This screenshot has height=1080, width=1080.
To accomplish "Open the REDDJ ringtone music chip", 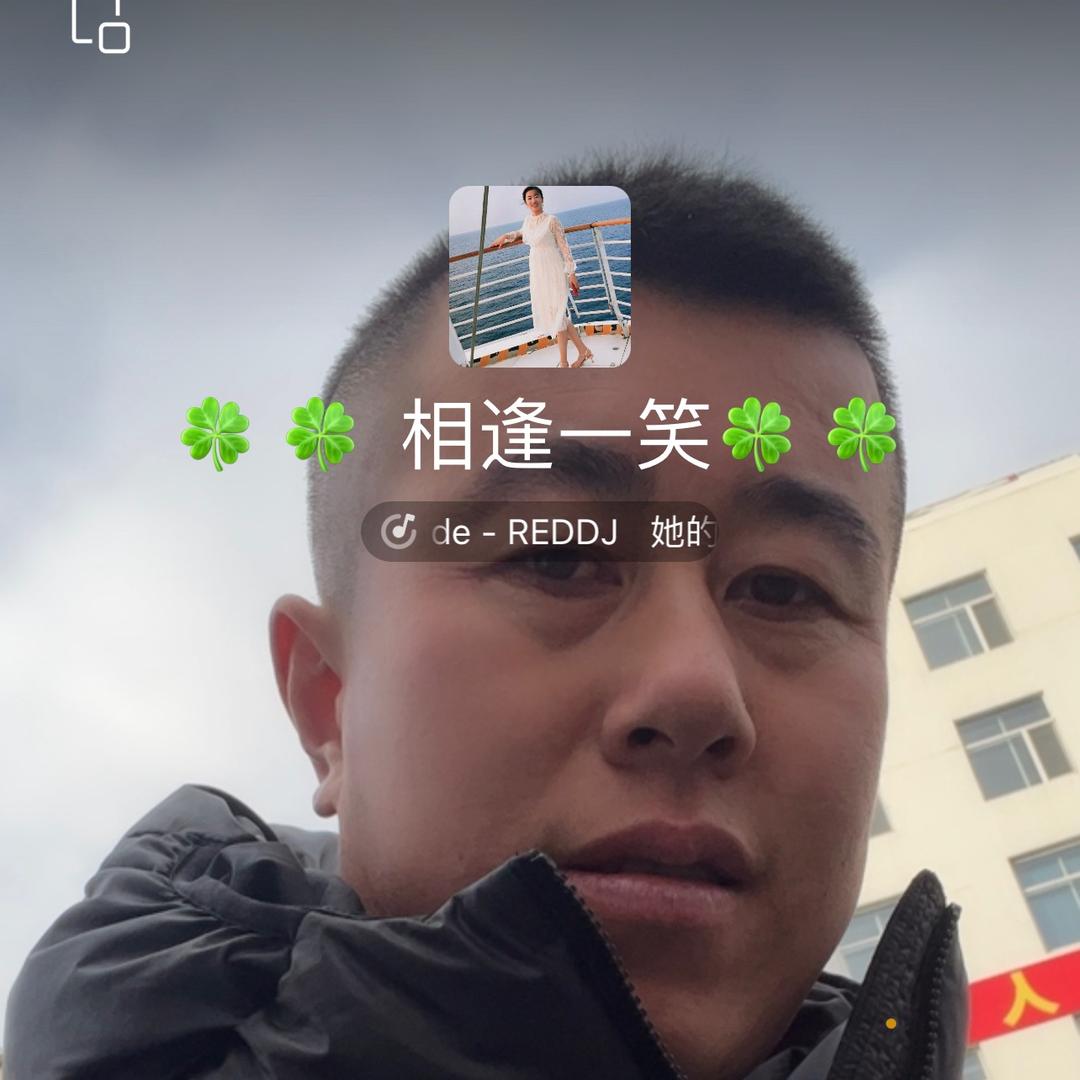I will pos(540,532).
